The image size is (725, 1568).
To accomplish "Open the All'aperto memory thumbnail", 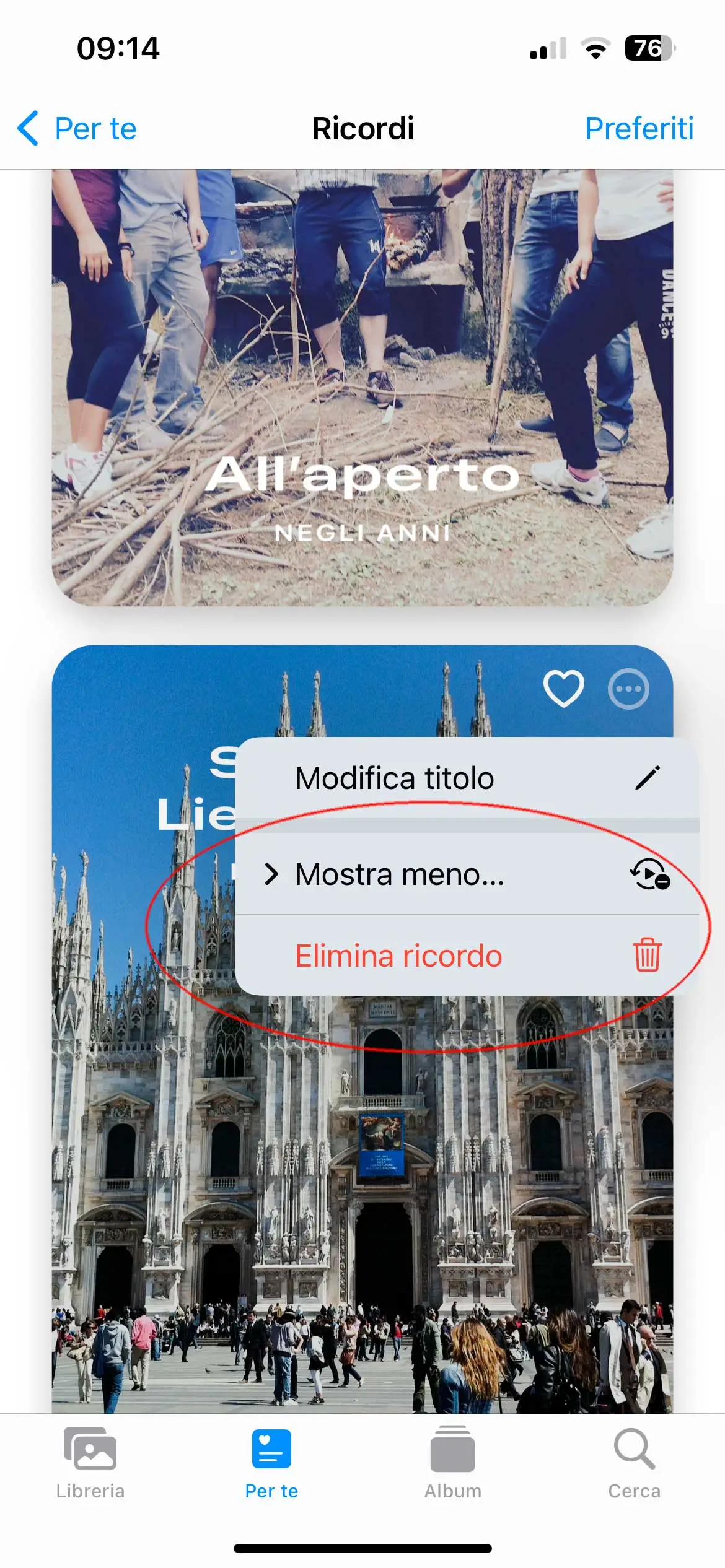I will click(x=362, y=390).
